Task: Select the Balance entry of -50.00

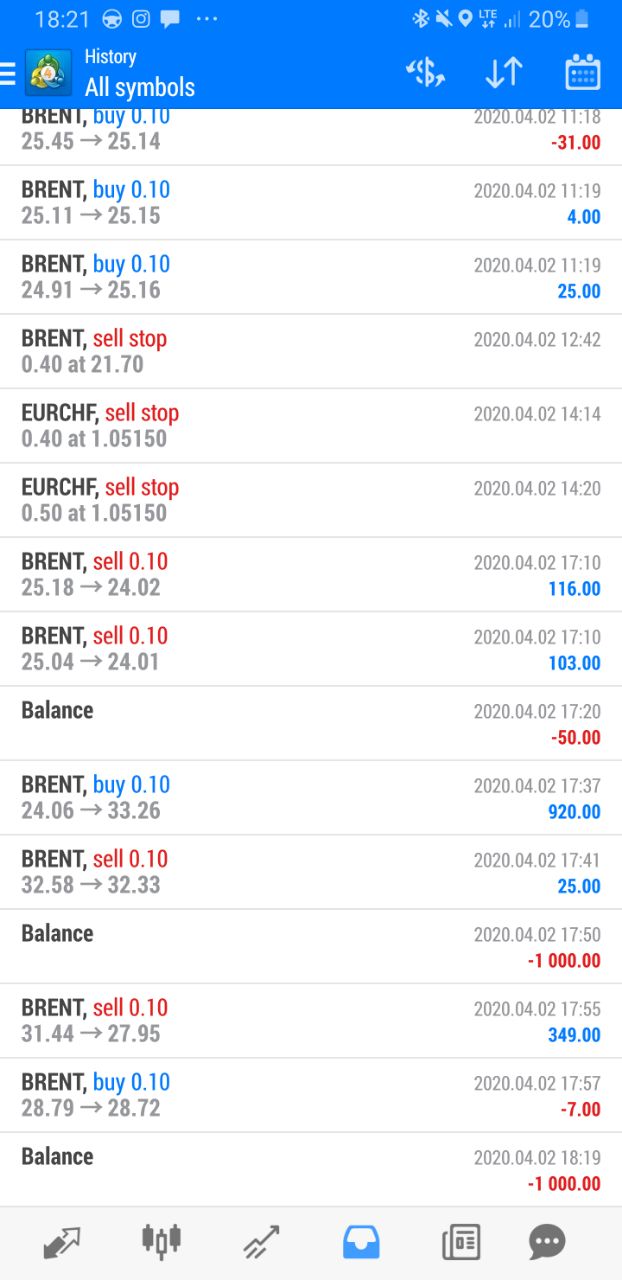Action: pyautogui.click(x=311, y=724)
